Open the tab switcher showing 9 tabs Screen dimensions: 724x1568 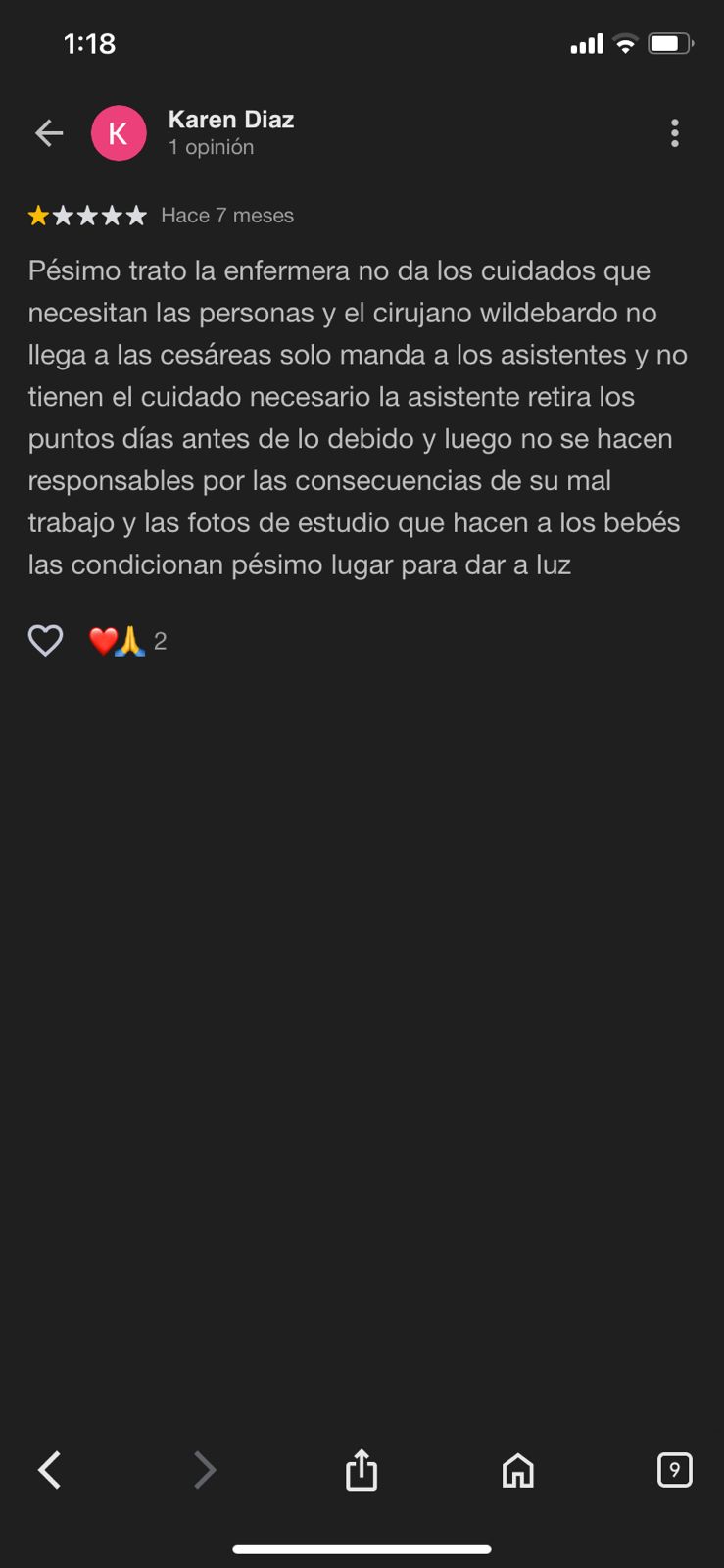tap(674, 1470)
